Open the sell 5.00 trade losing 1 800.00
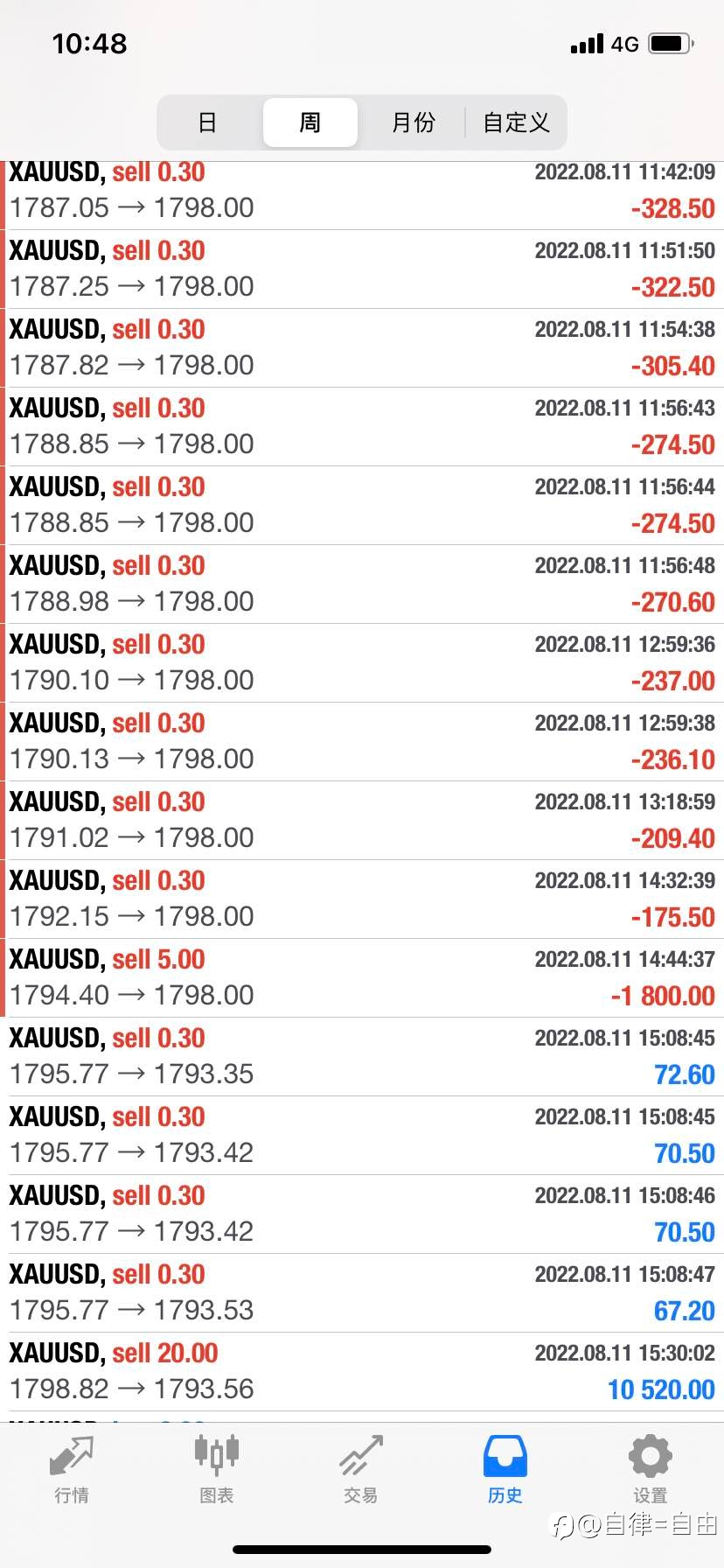Image resolution: width=724 pixels, height=1568 pixels. [x=362, y=978]
